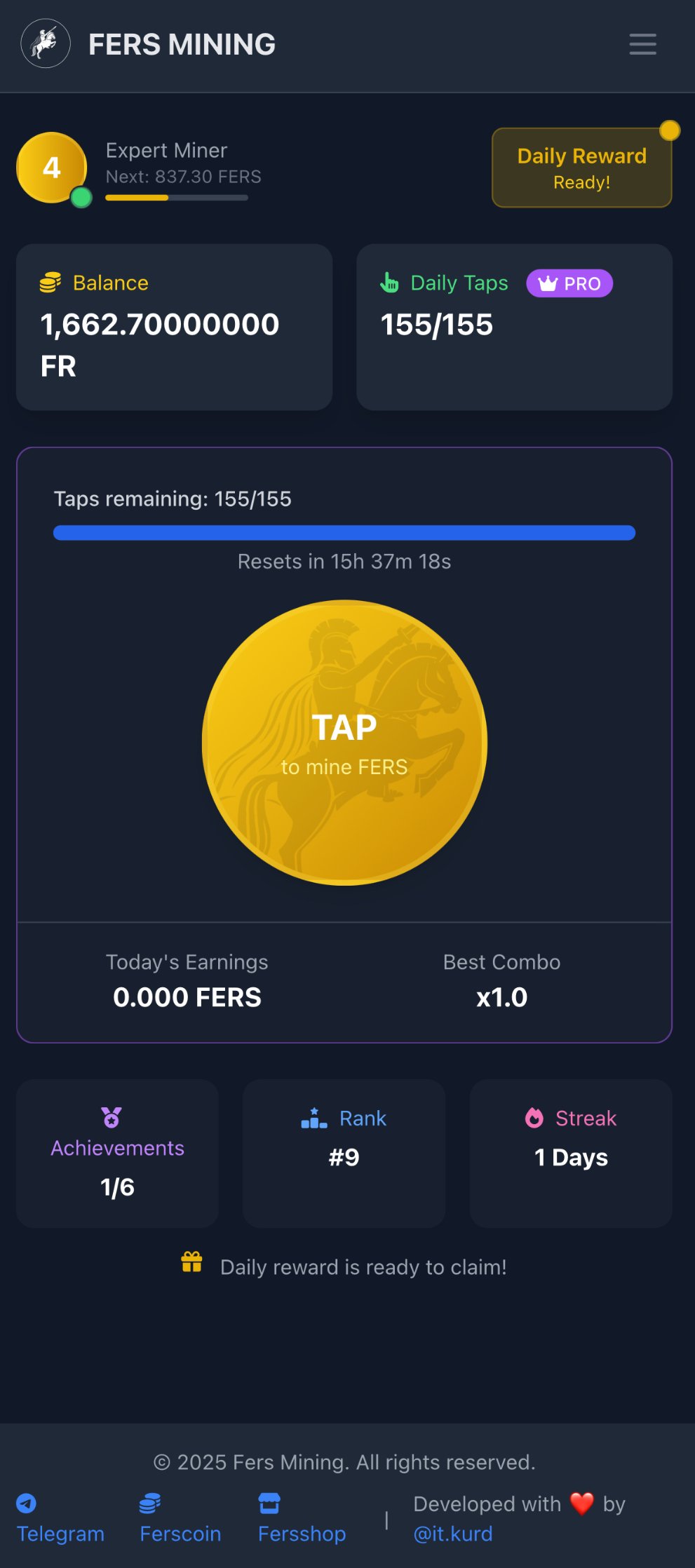Open the Streak card

pos(571,1153)
